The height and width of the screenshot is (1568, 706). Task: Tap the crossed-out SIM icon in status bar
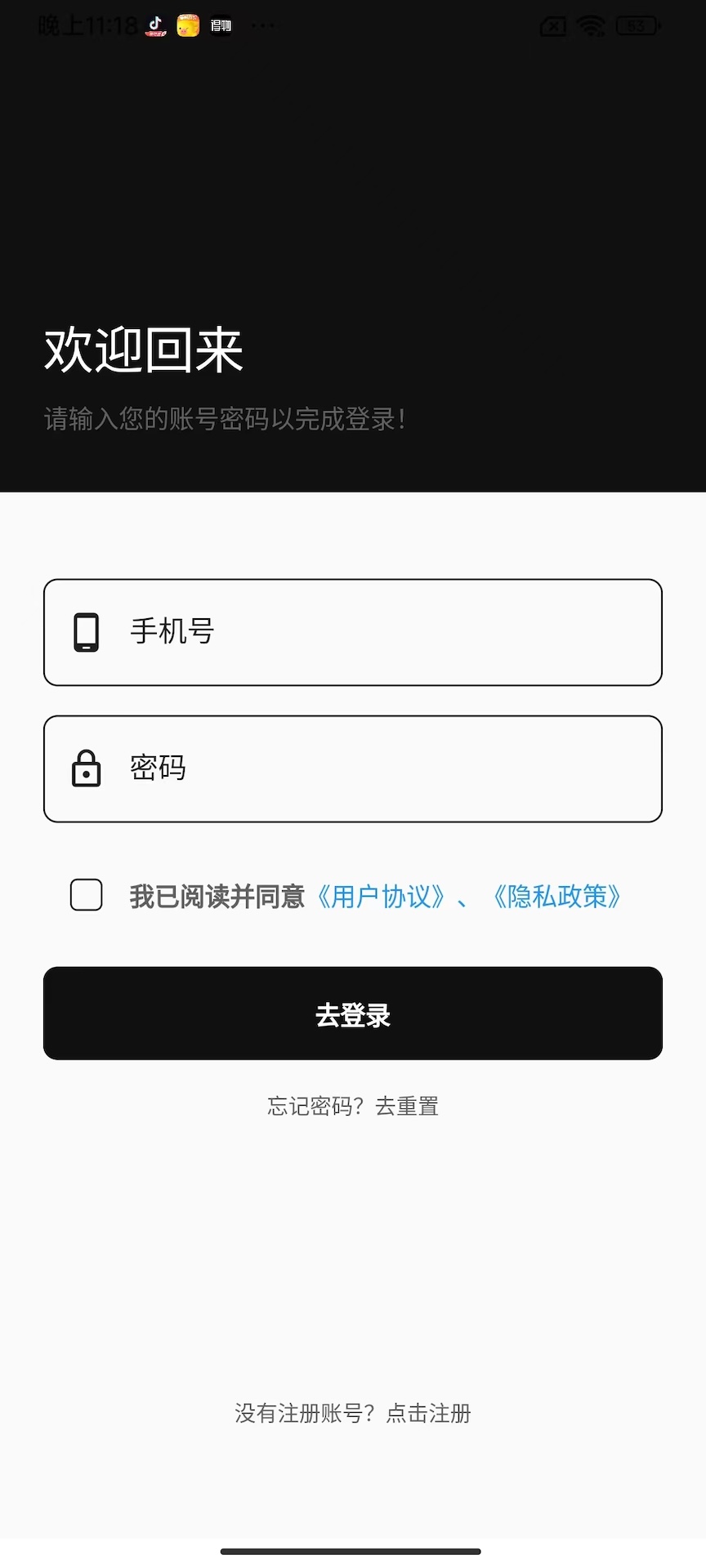pos(552,25)
